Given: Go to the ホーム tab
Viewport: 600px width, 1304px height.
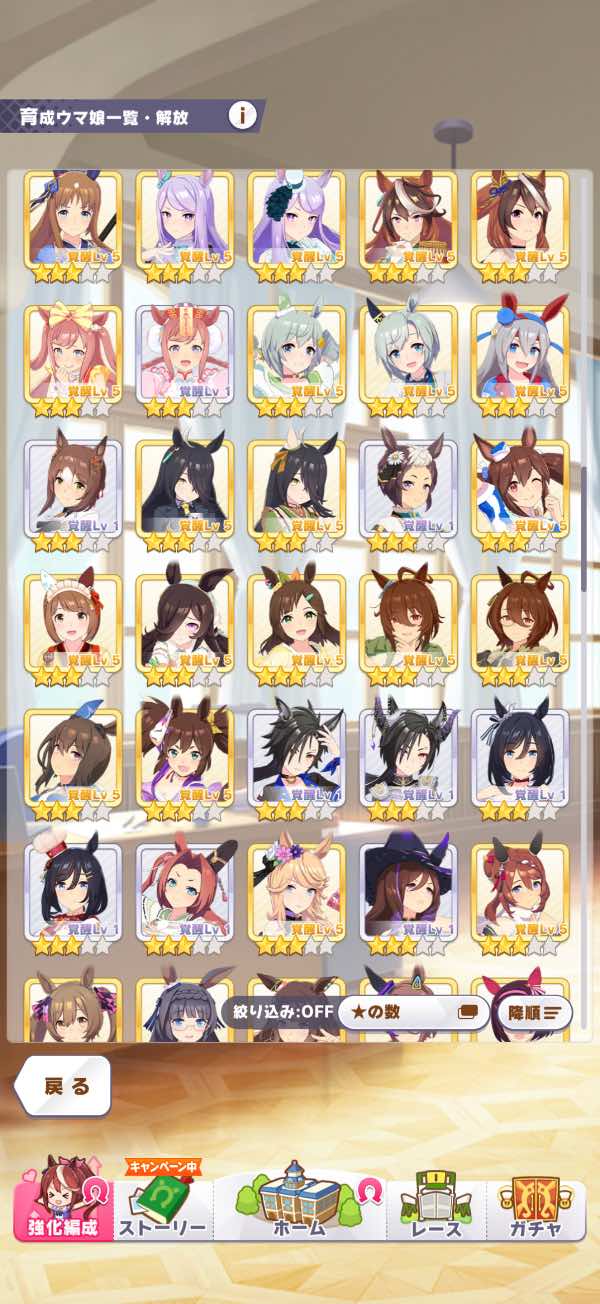Looking at the screenshot, I should pos(299,1204).
